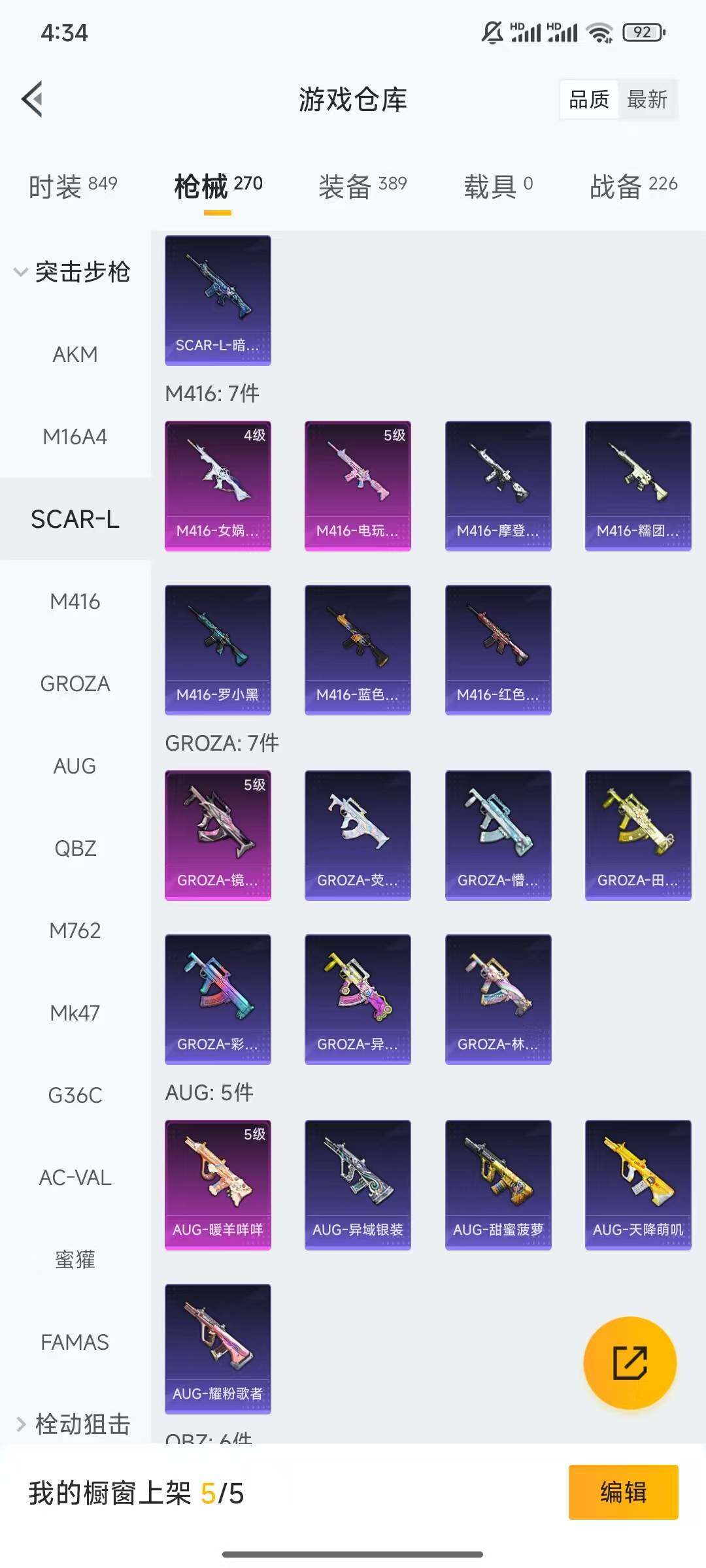
Task: Tap the 编辑 button for showcase
Action: click(x=623, y=1492)
